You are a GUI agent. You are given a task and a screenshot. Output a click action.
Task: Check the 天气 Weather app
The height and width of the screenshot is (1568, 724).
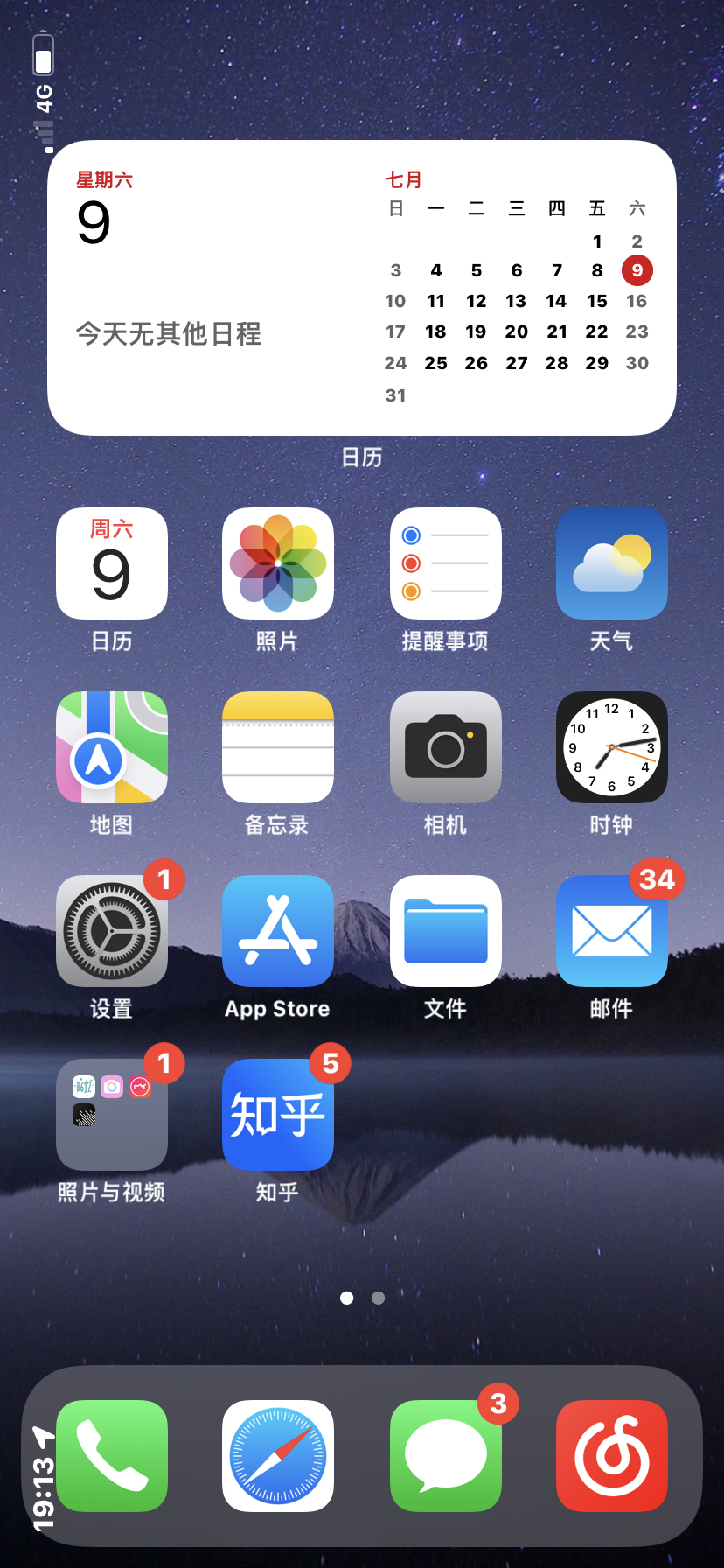pyautogui.click(x=611, y=564)
